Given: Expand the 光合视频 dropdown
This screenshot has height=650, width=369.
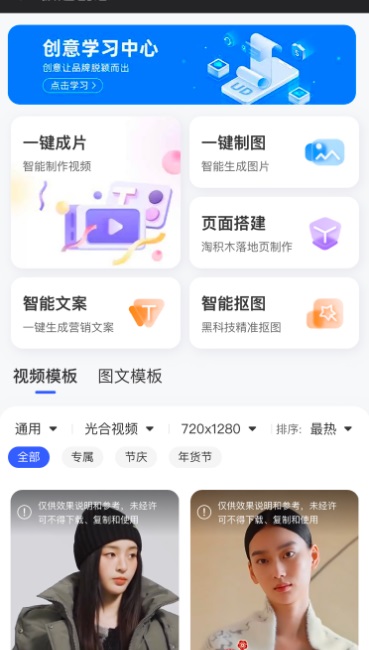Looking at the screenshot, I should [x=119, y=429].
